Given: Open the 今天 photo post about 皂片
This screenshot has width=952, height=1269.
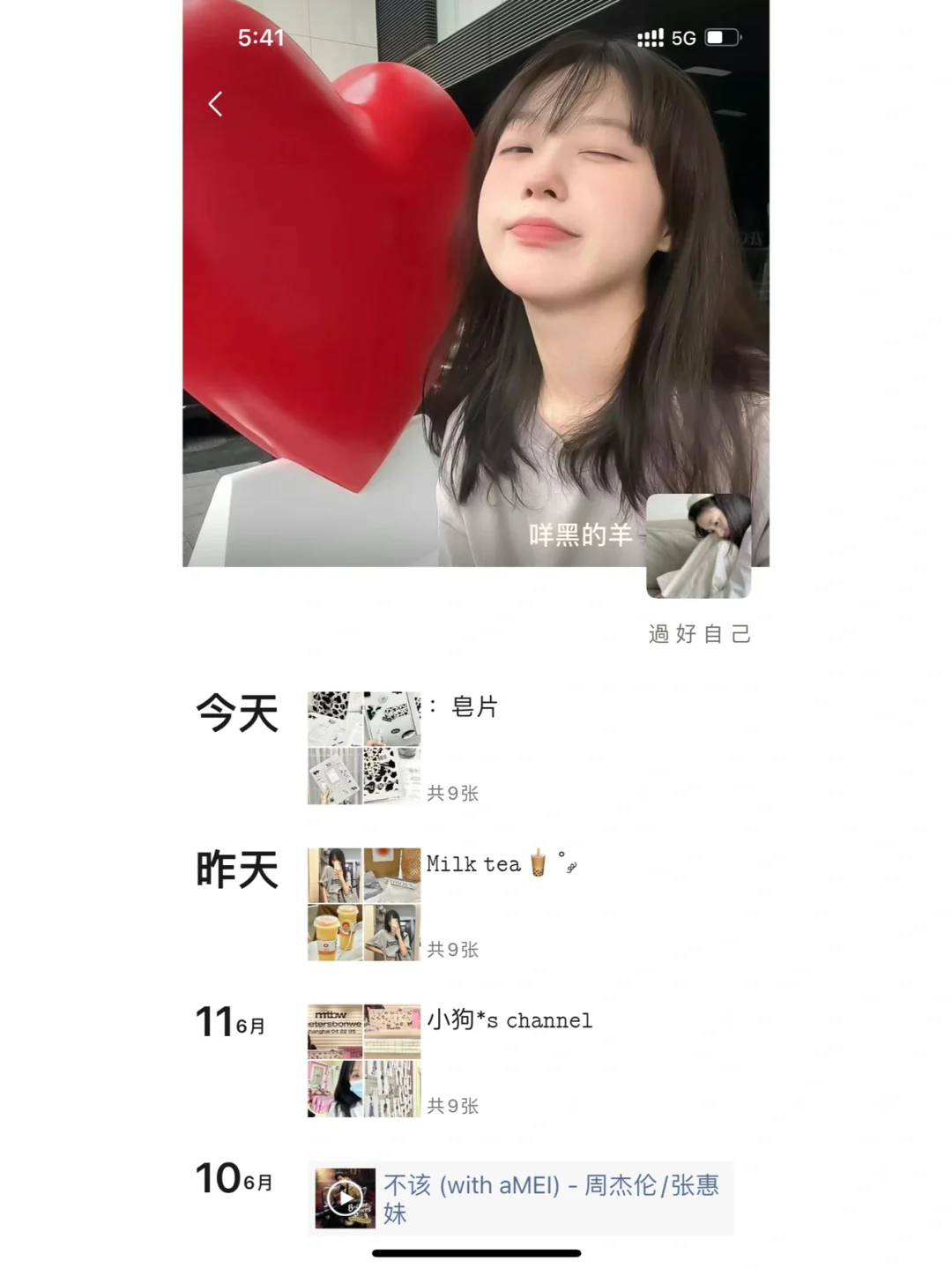Looking at the screenshot, I should click(364, 750).
